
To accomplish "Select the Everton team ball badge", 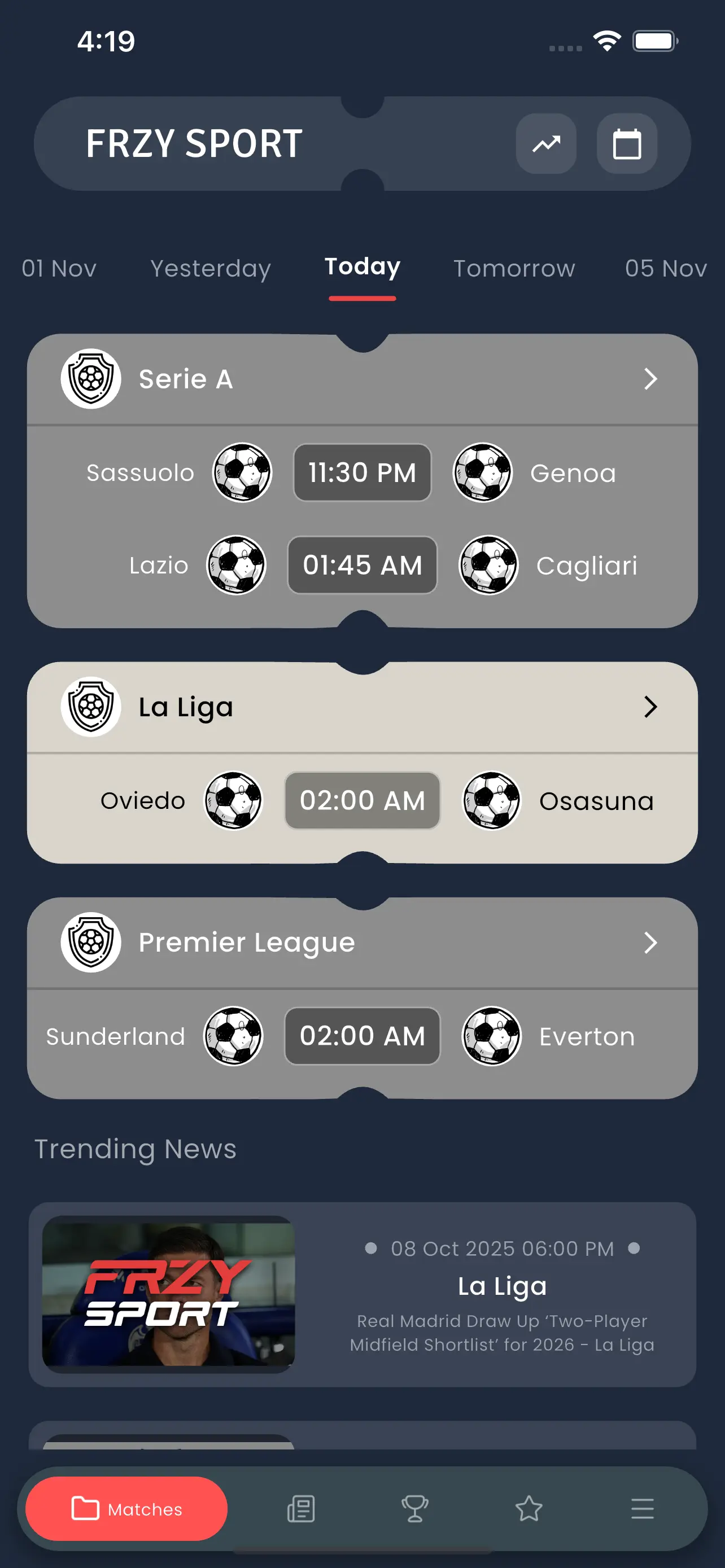I will pyautogui.click(x=492, y=1036).
